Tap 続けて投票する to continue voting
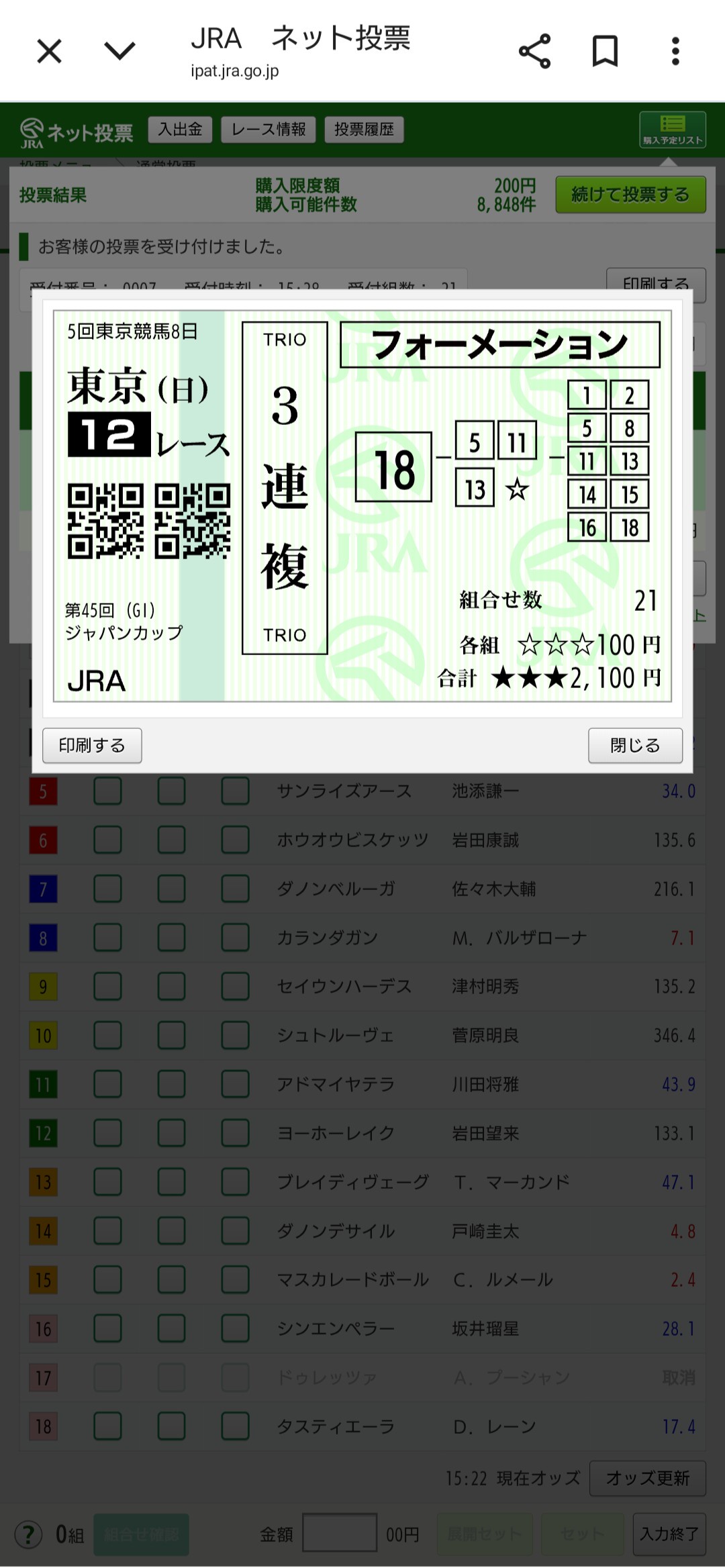Viewport: 725px width, 1568px height. tap(630, 195)
